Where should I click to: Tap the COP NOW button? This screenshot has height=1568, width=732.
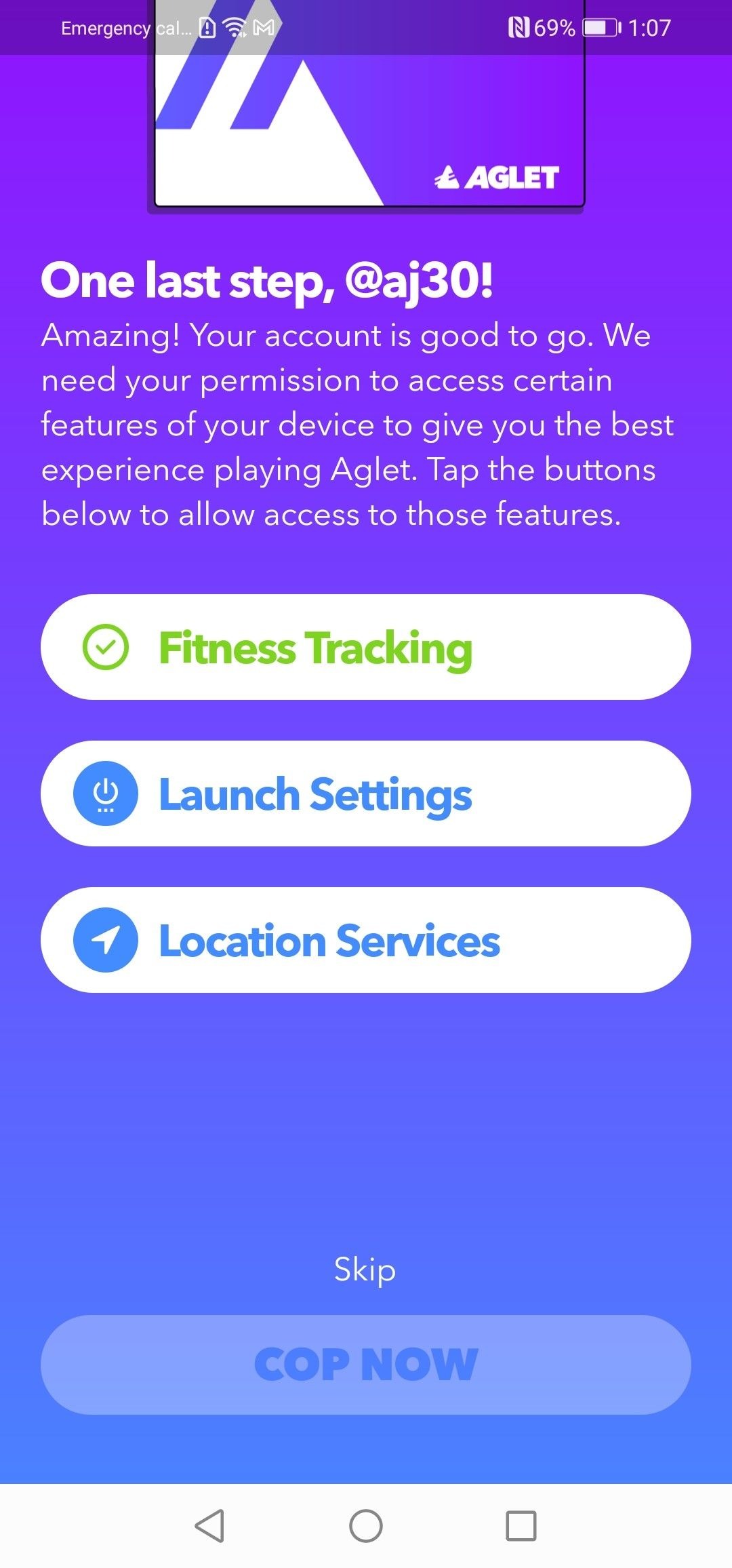[x=366, y=1365]
